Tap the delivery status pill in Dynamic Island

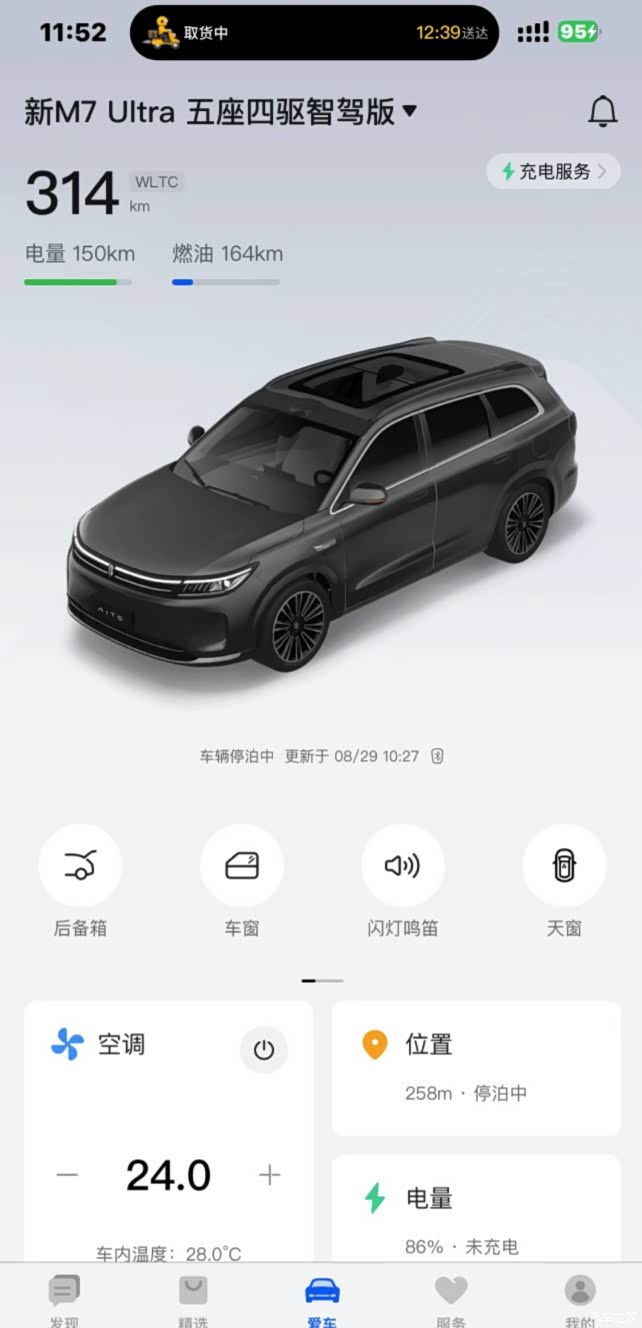[314, 32]
